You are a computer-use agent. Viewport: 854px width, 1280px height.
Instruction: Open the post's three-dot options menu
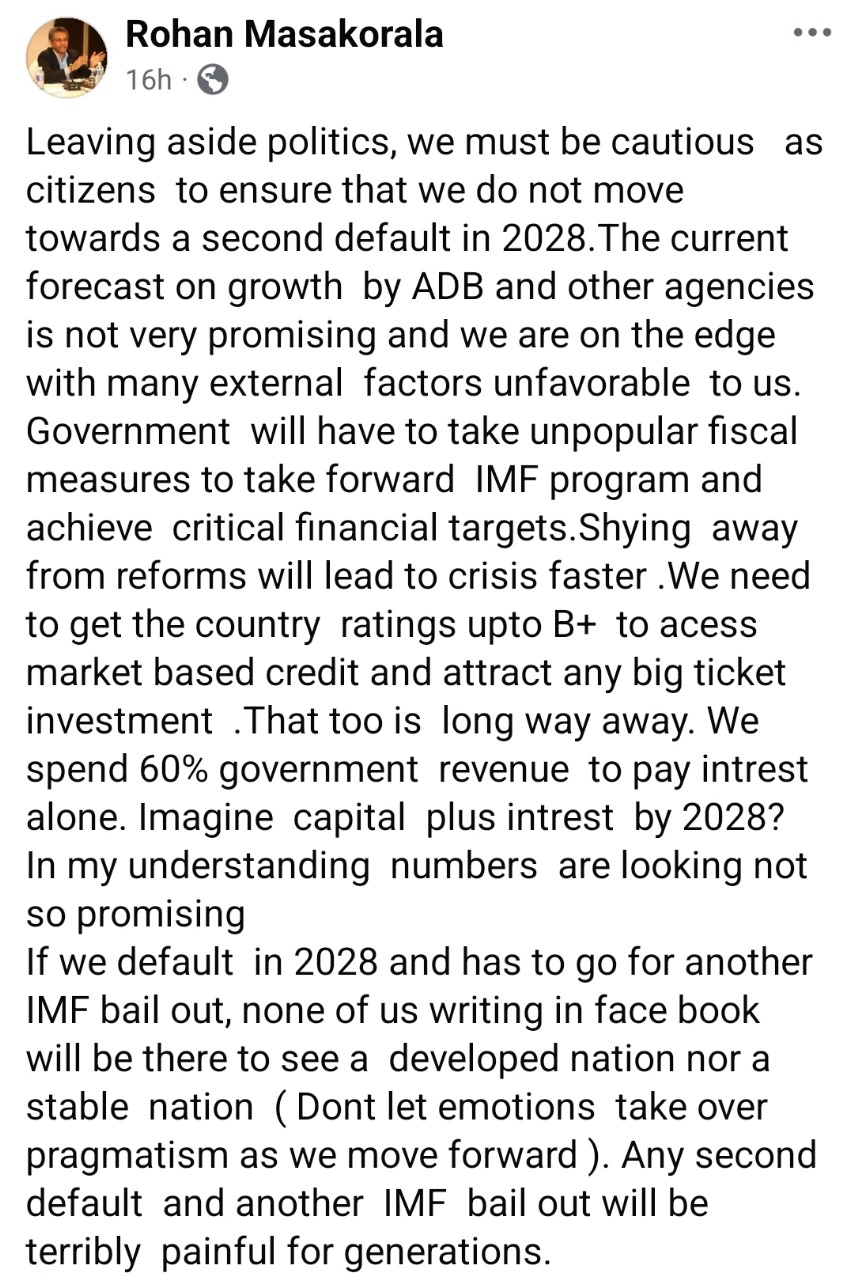[811, 32]
